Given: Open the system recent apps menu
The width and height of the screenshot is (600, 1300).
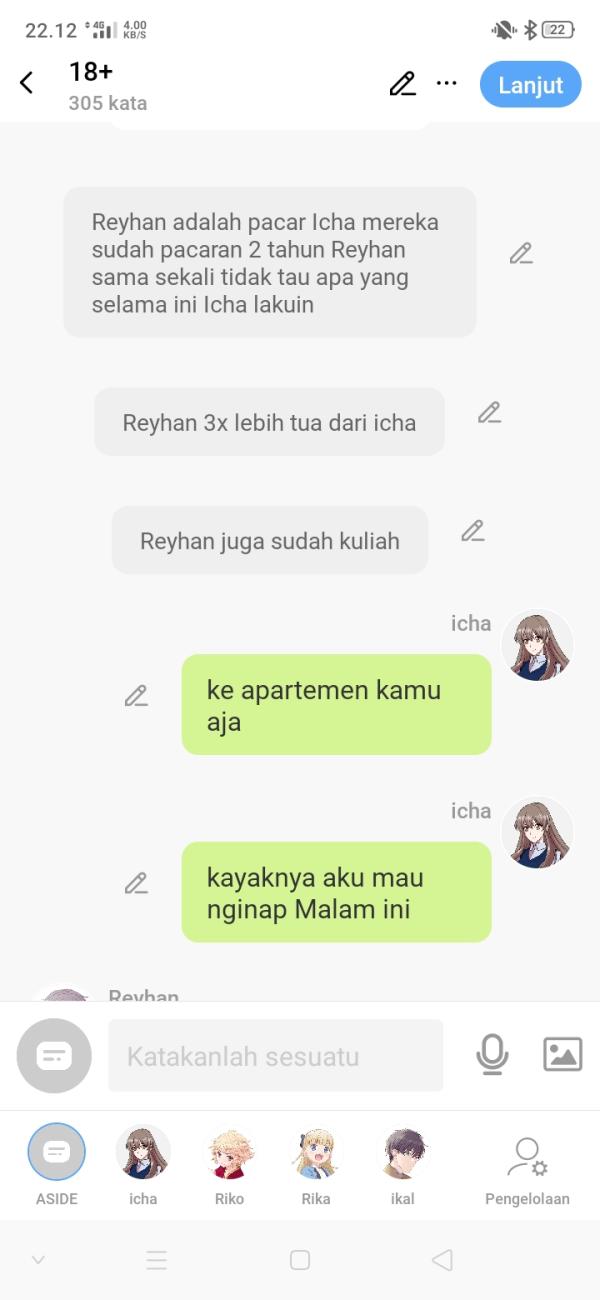Looking at the screenshot, I should (x=157, y=1260).
